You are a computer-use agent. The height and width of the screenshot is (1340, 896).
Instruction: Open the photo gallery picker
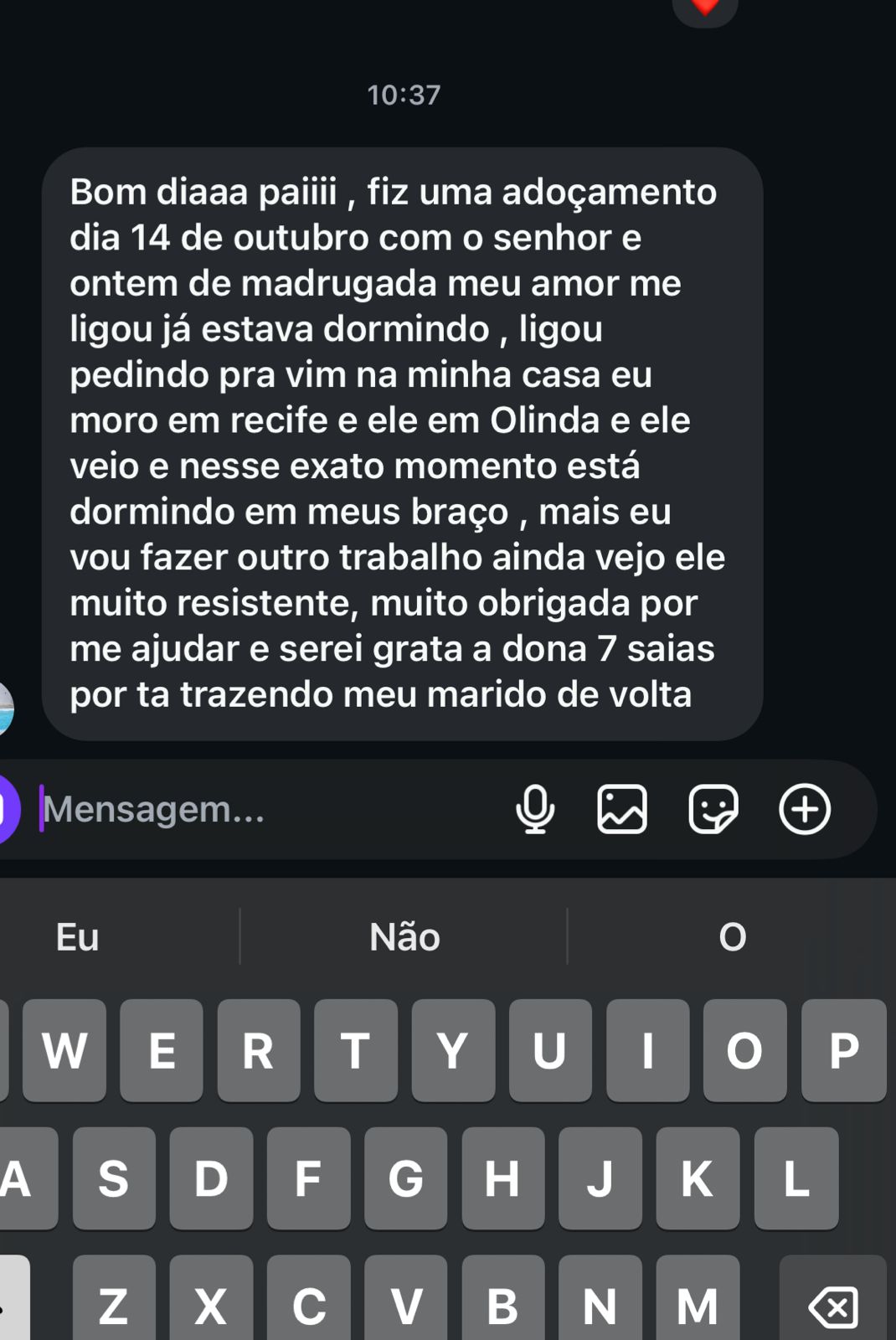[x=621, y=810]
